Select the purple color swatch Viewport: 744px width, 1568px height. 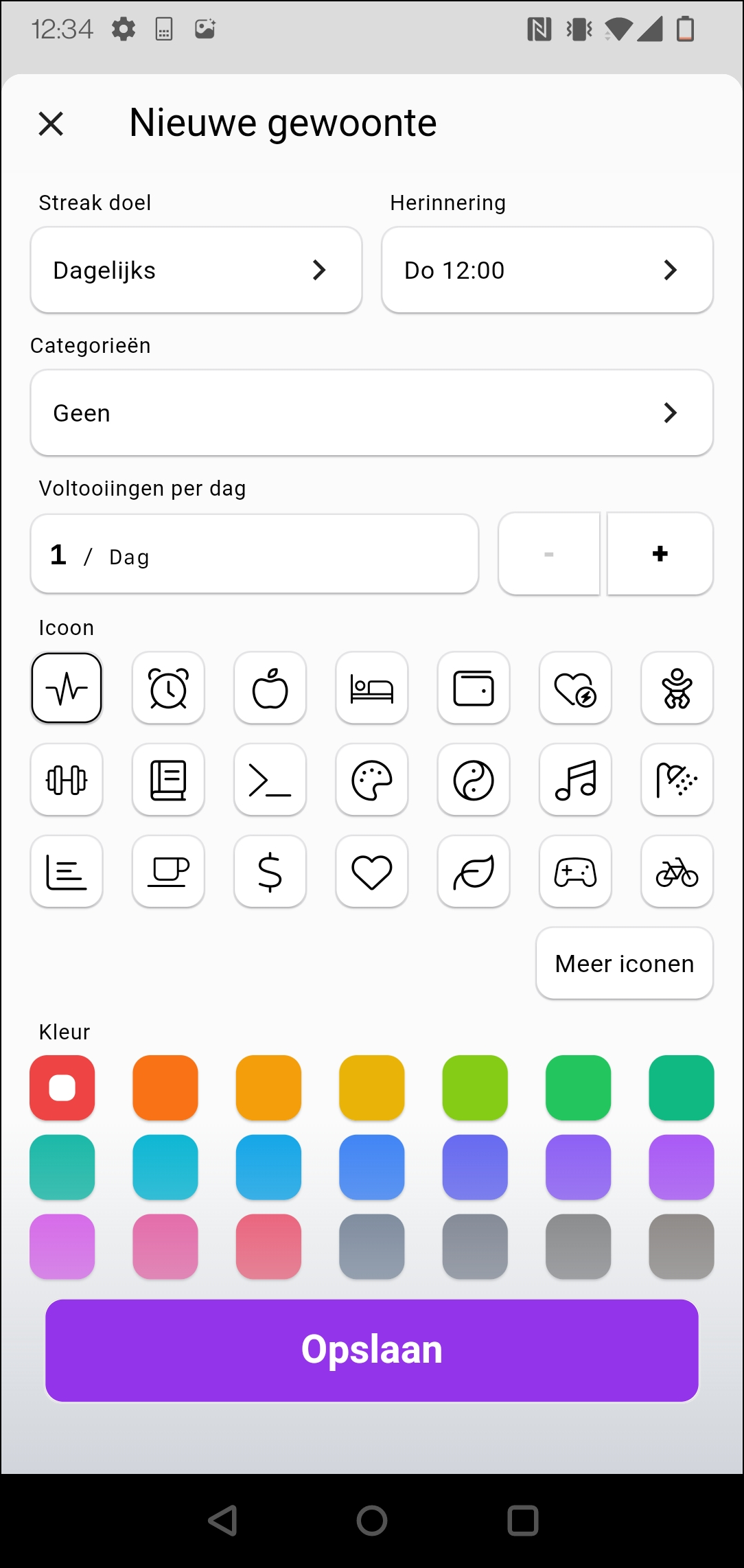click(x=578, y=1167)
